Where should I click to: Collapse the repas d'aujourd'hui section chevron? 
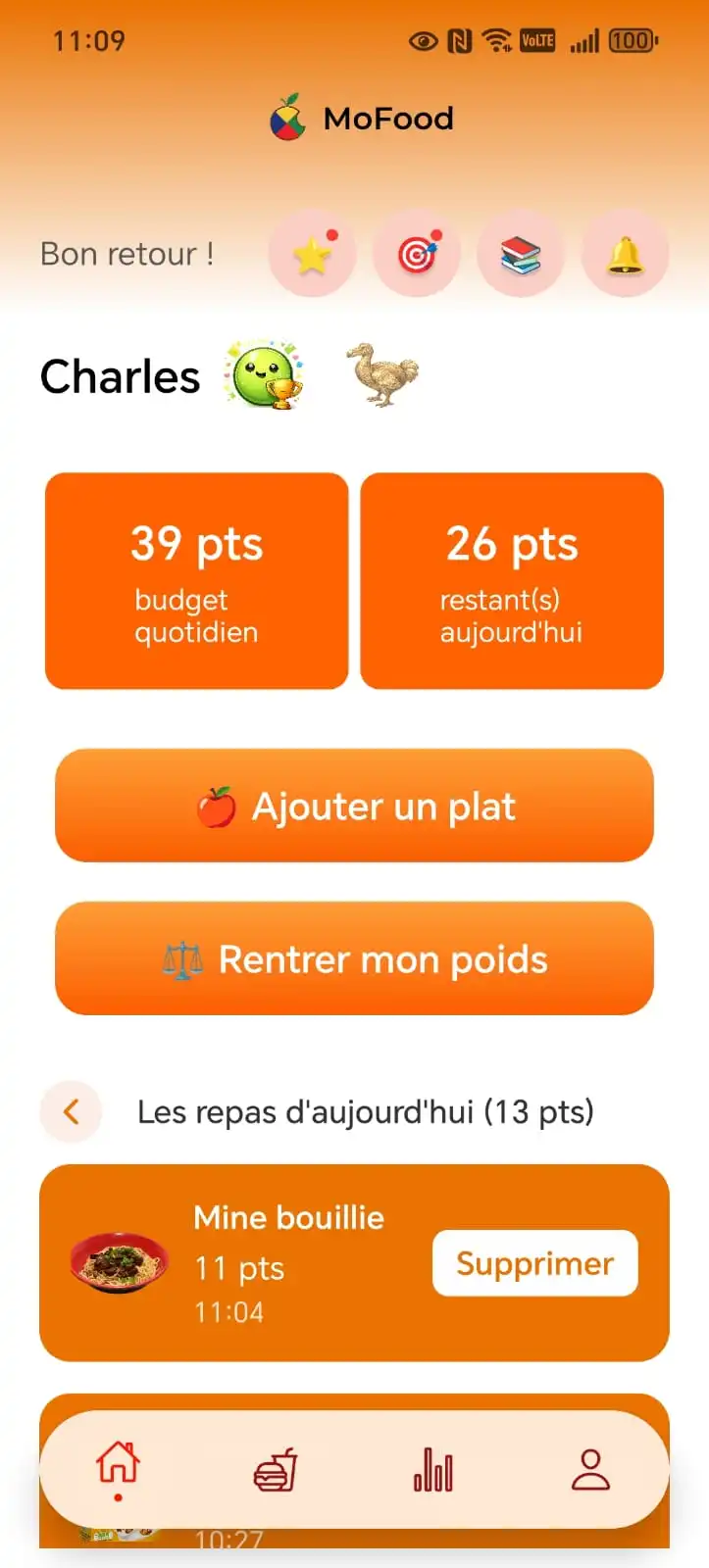71,1112
